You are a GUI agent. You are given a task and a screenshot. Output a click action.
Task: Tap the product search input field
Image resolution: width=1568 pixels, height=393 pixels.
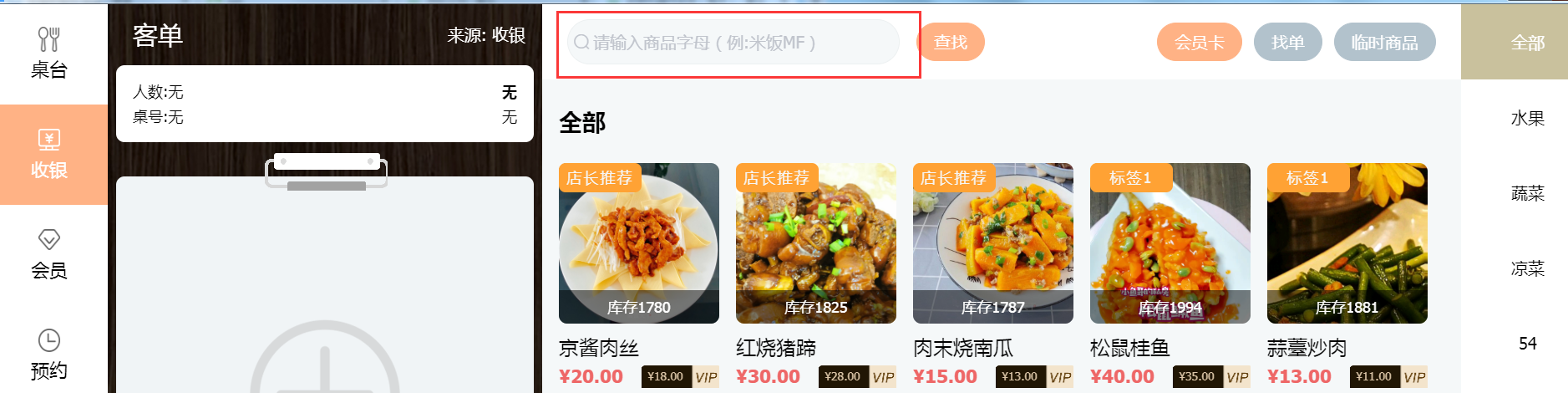click(733, 43)
